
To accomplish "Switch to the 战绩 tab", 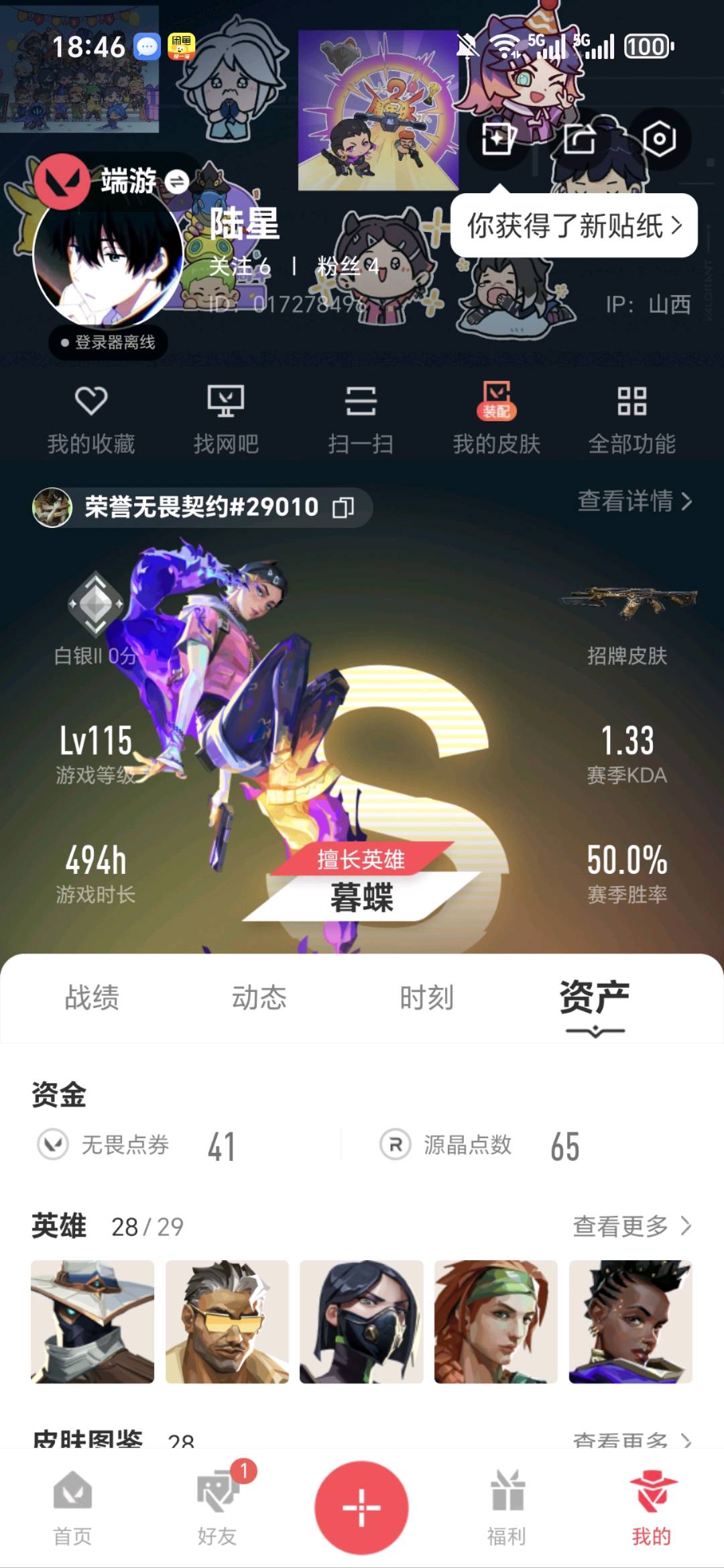I will click(92, 997).
